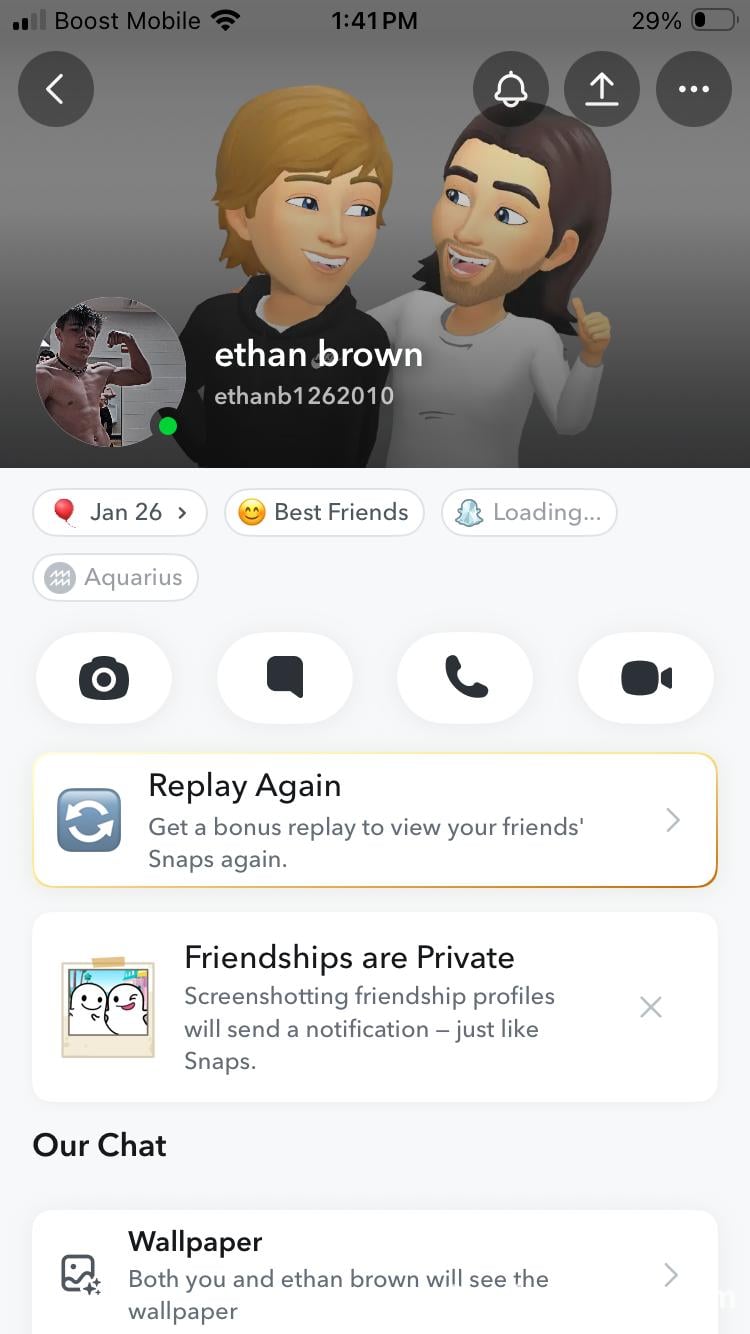
Task: Go back using the top-left arrow
Action: tap(56, 89)
